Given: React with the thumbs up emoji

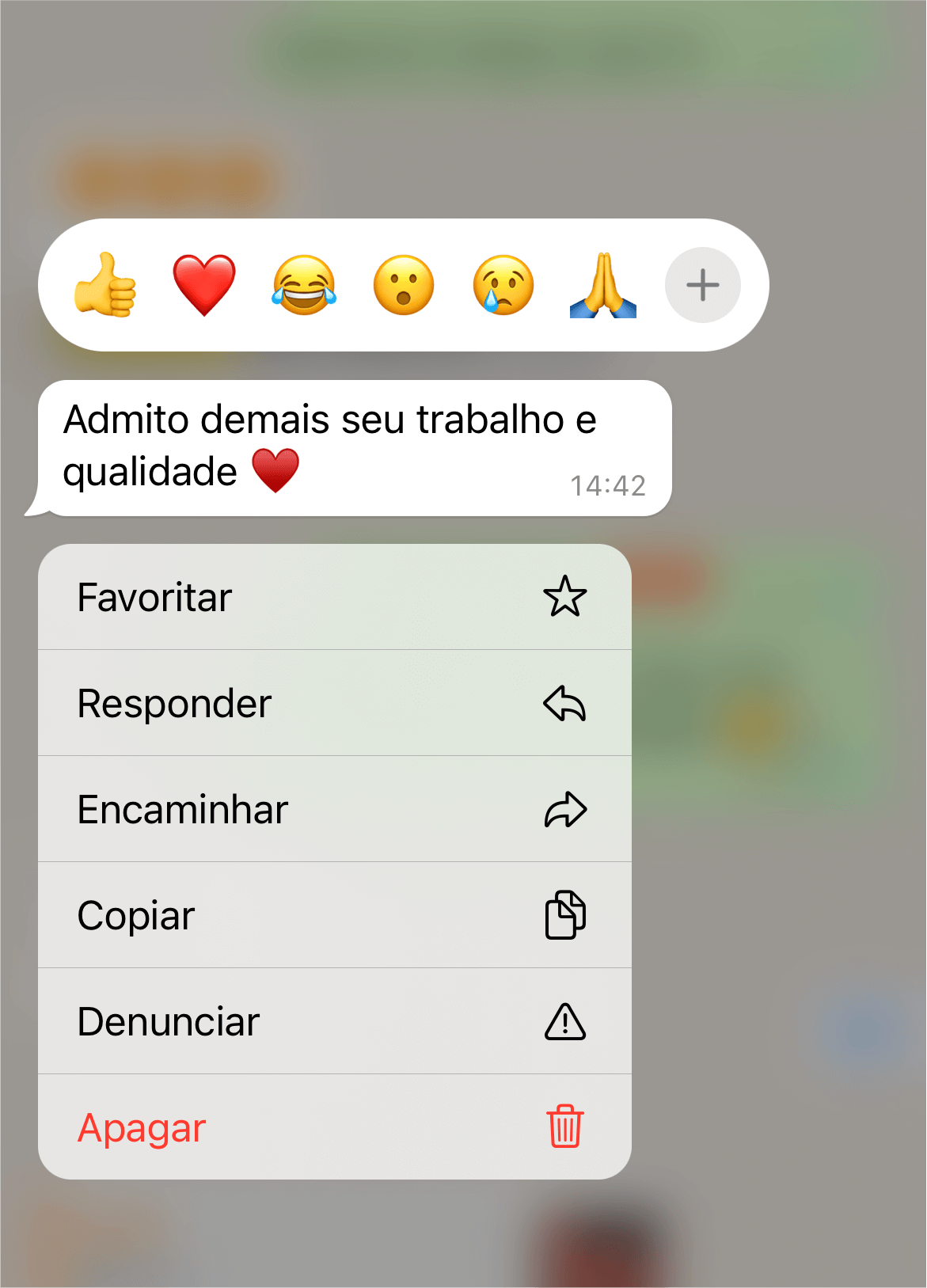Looking at the screenshot, I should pyautogui.click(x=107, y=286).
